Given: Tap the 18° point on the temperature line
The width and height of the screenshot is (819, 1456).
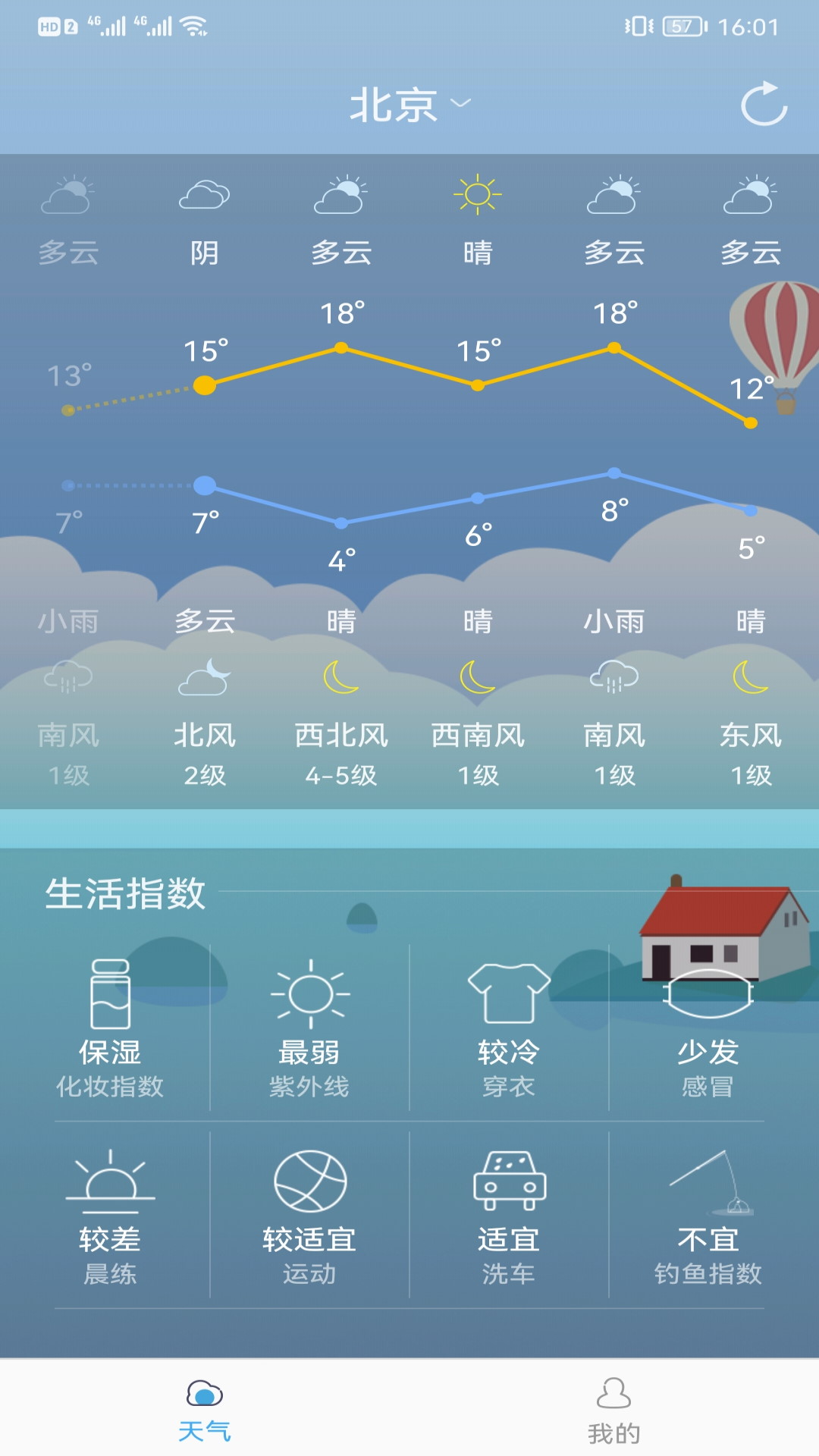Looking at the screenshot, I should click(340, 349).
